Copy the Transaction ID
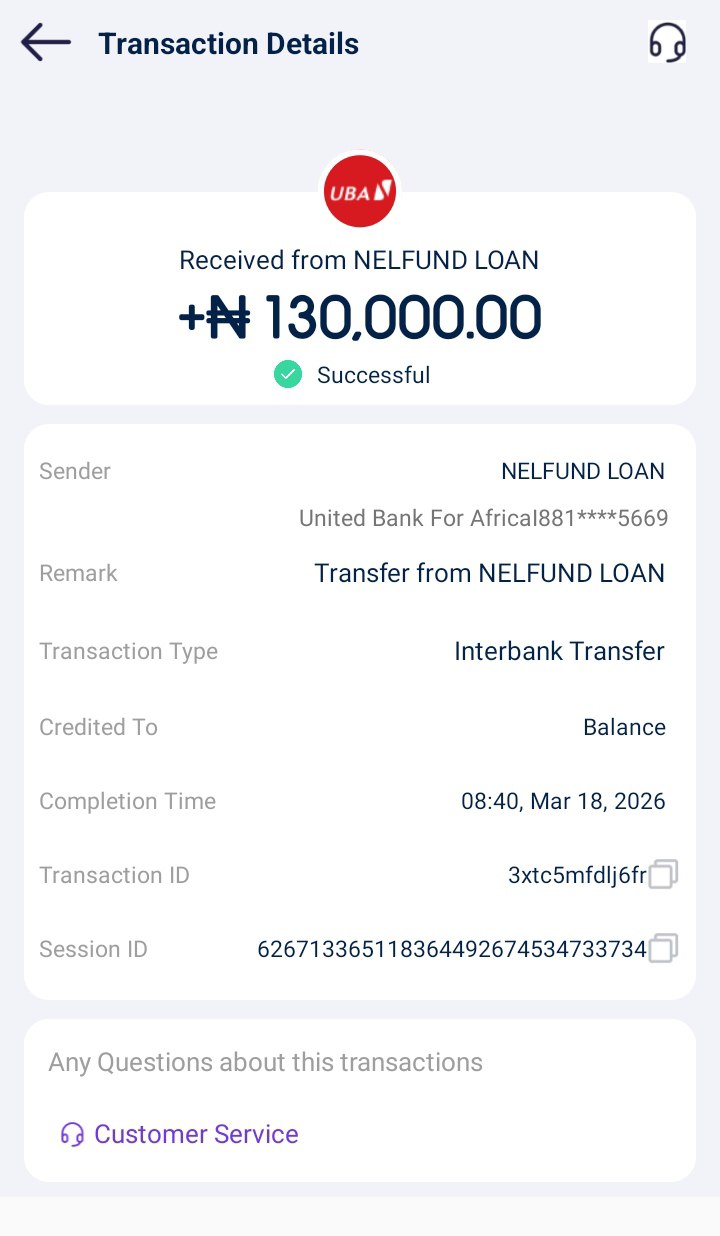This screenshot has height=1236, width=720. point(663,875)
